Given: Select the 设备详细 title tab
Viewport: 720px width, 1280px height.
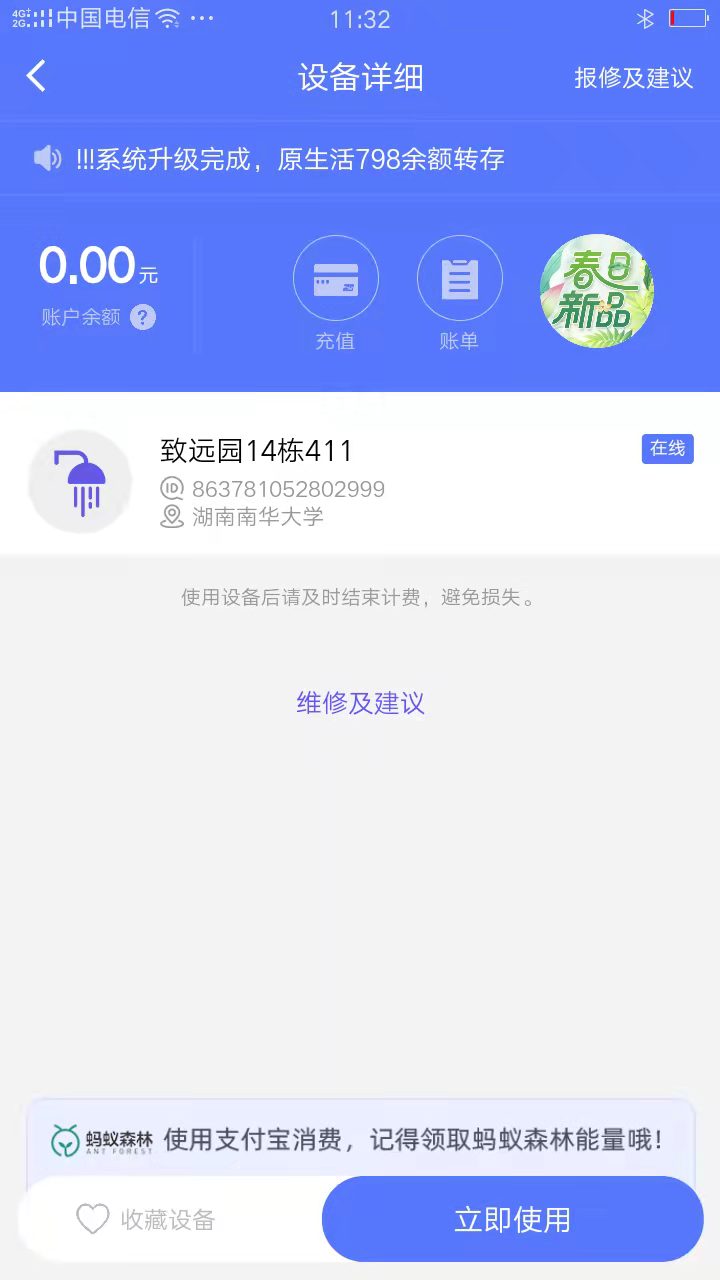Looking at the screenshot, I should (360, 78).
